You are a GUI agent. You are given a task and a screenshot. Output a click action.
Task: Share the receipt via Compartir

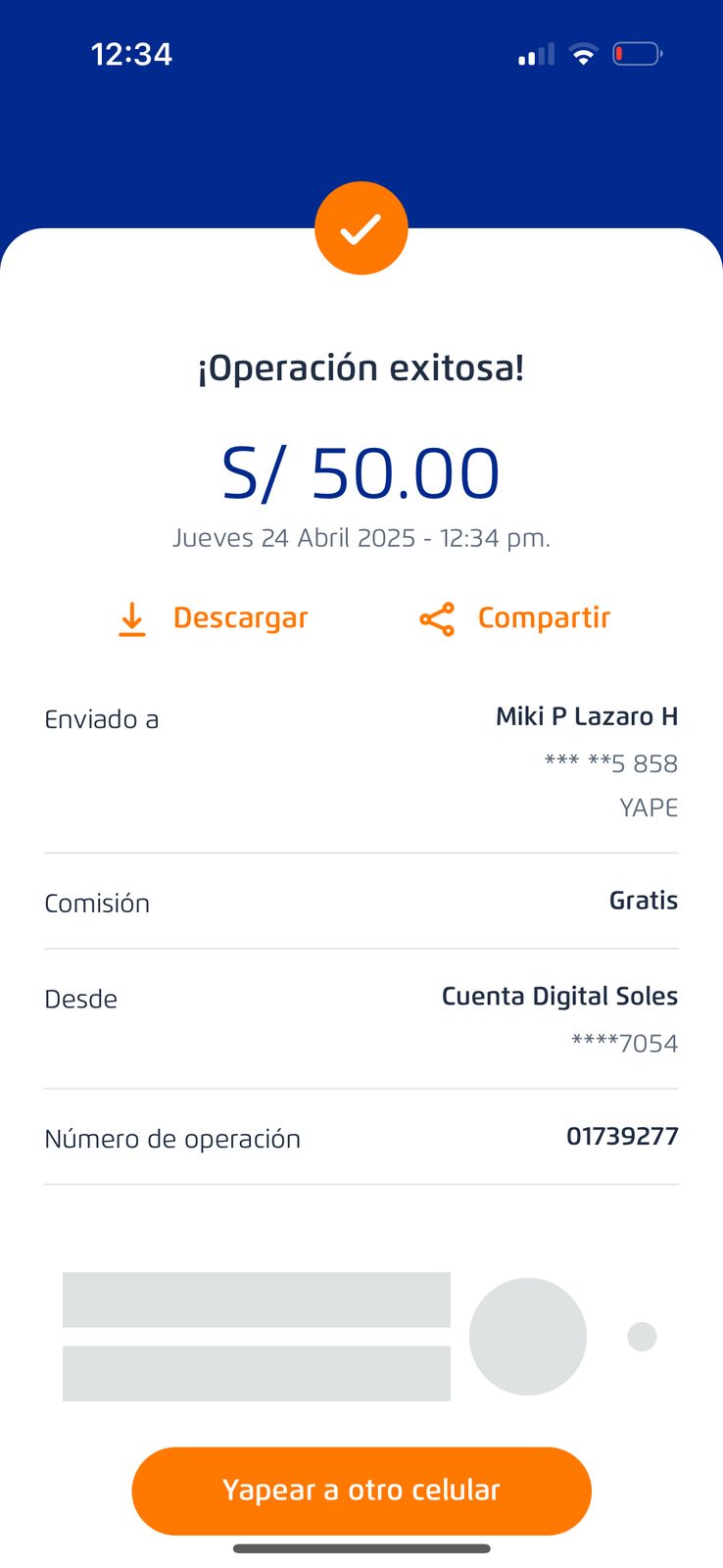(515, 618)
